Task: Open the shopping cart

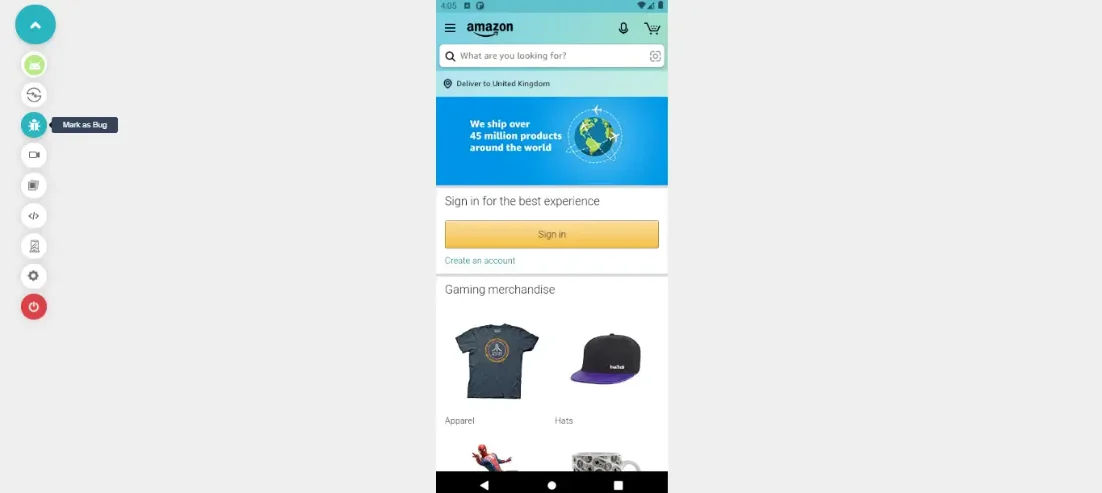Action: [x=652, y=28]
